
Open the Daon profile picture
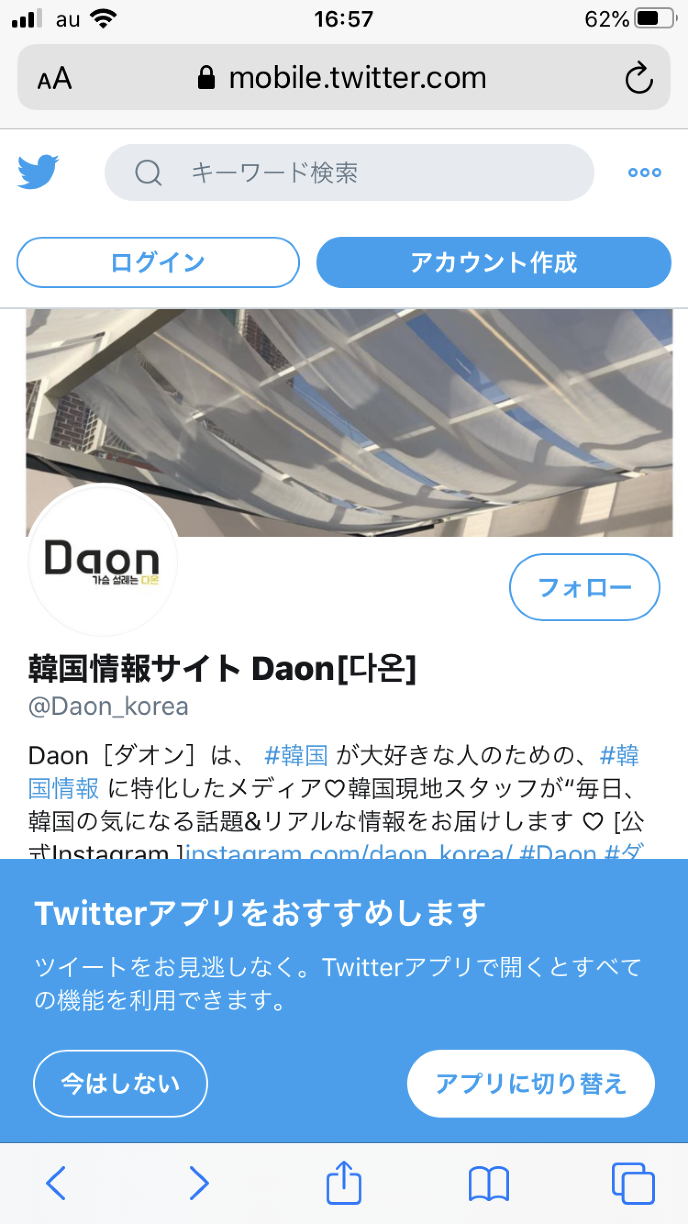pos(102,562)
